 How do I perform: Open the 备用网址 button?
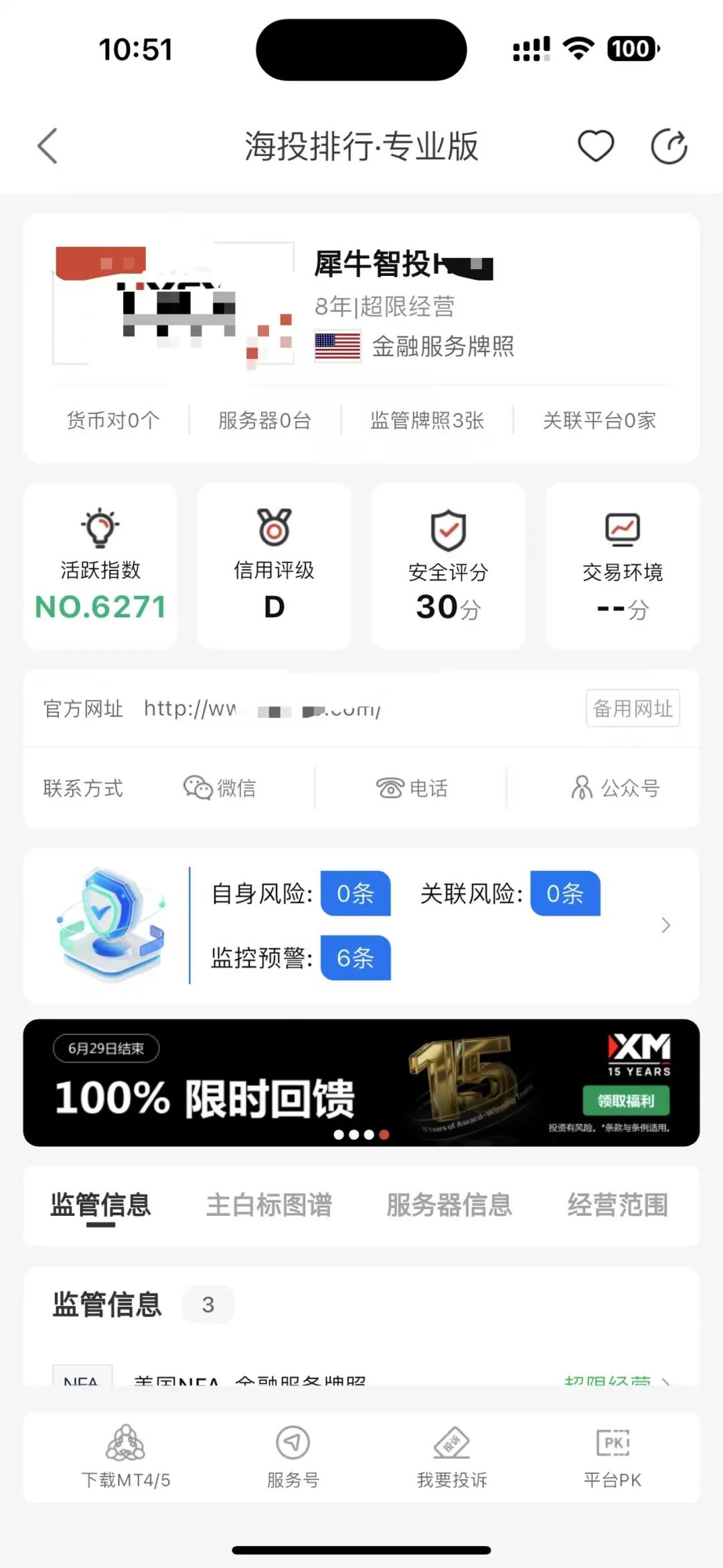tap(632, 708)
